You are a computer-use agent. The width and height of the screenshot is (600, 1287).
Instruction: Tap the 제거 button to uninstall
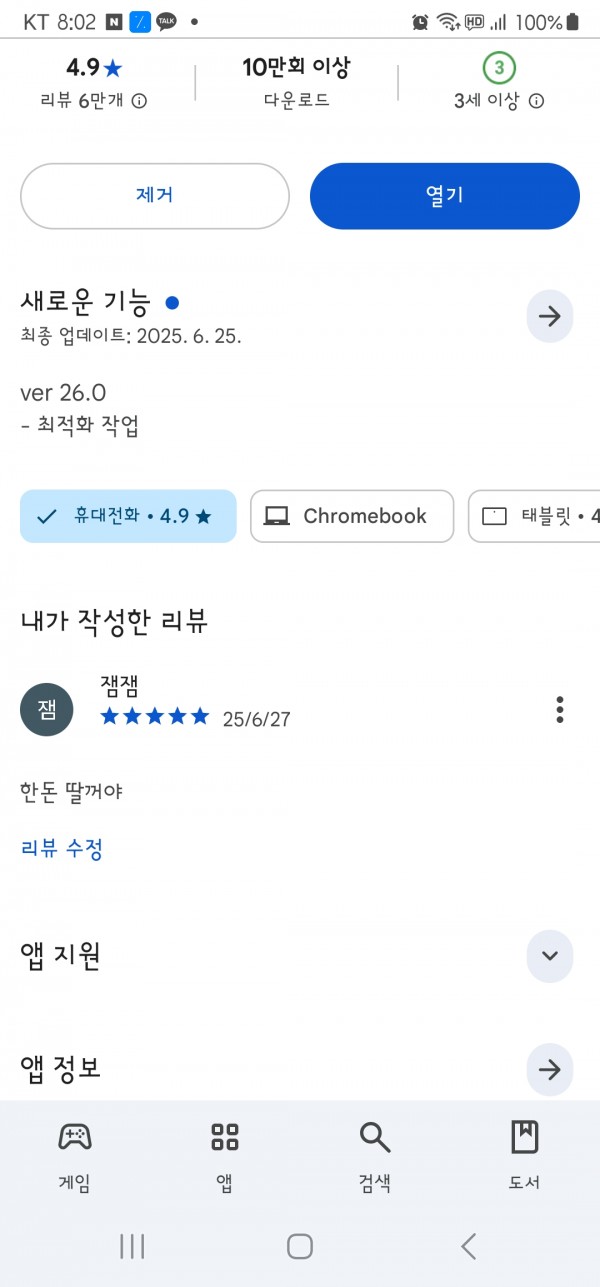tap(155, 196)
